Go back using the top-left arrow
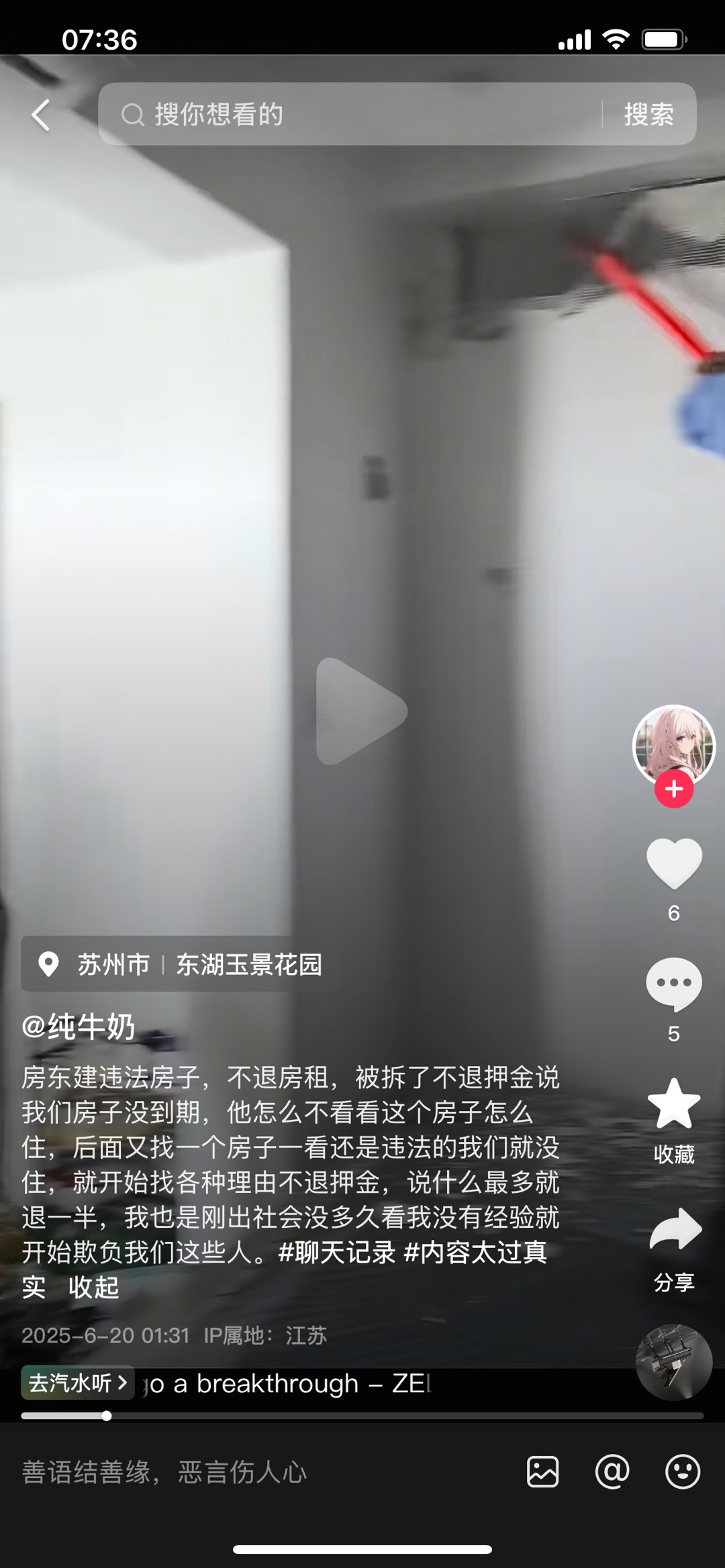Viewport: 725px width, 1568px height. (42, 115)
